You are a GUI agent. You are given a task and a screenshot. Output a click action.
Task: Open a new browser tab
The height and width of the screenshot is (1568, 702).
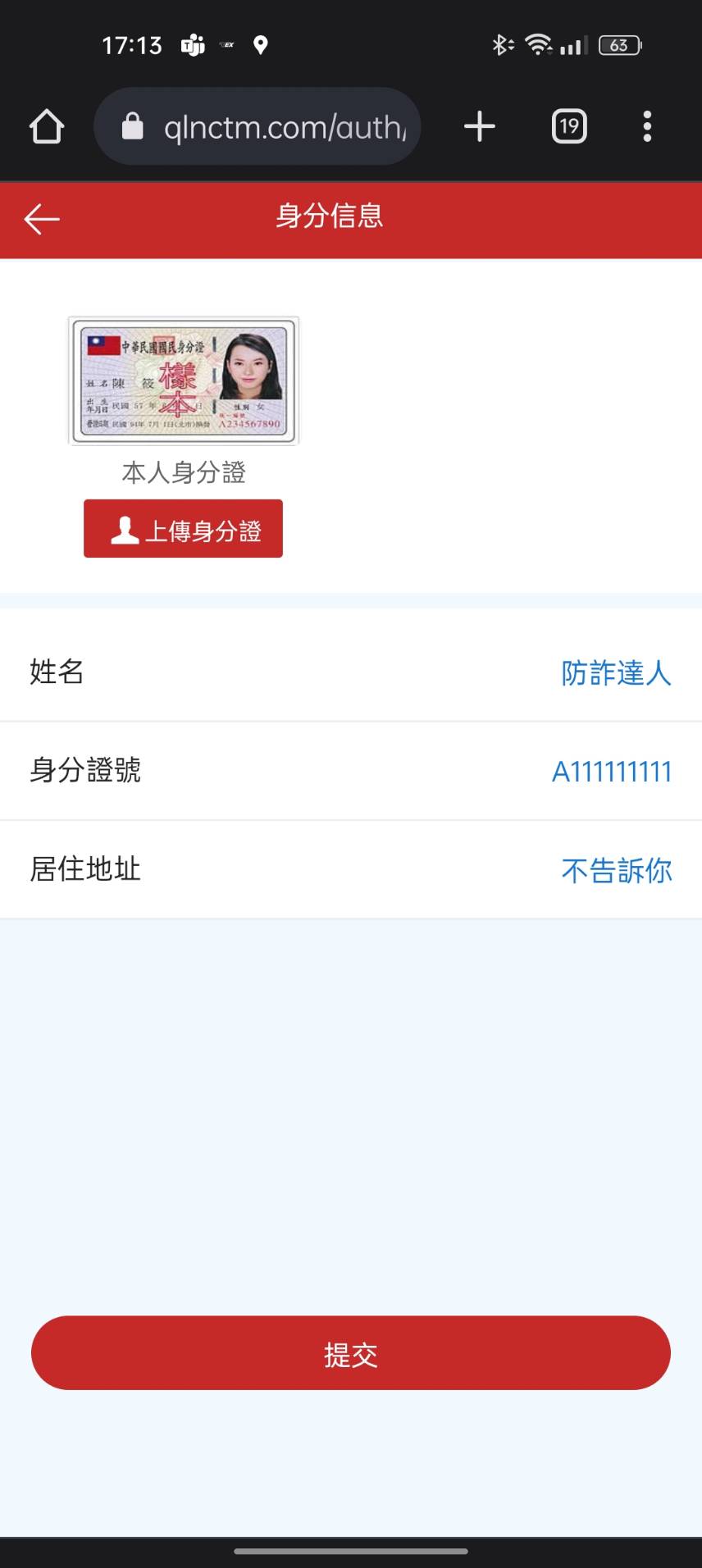(x=480, y=126)
